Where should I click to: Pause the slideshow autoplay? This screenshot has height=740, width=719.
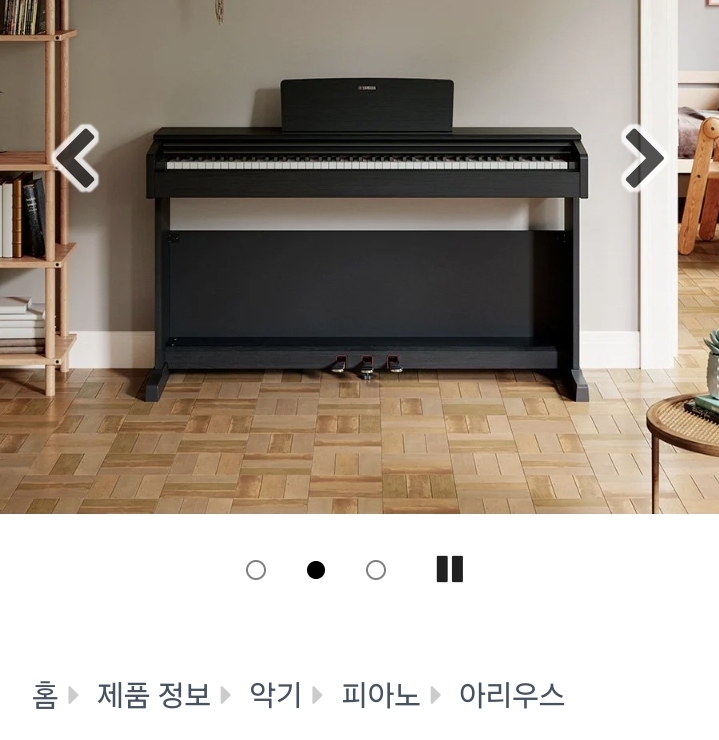pos(450,569)
